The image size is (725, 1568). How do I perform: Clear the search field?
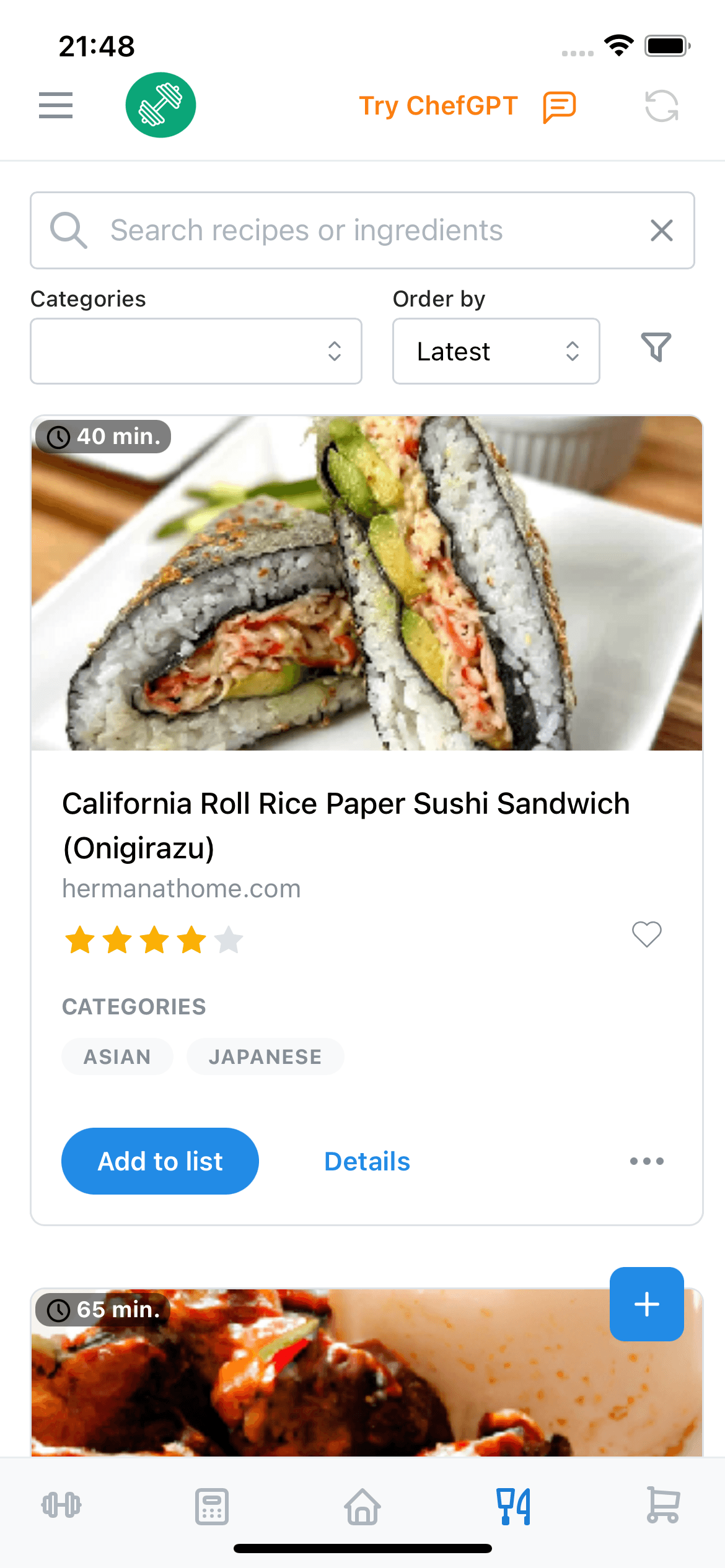pos(661,230)
